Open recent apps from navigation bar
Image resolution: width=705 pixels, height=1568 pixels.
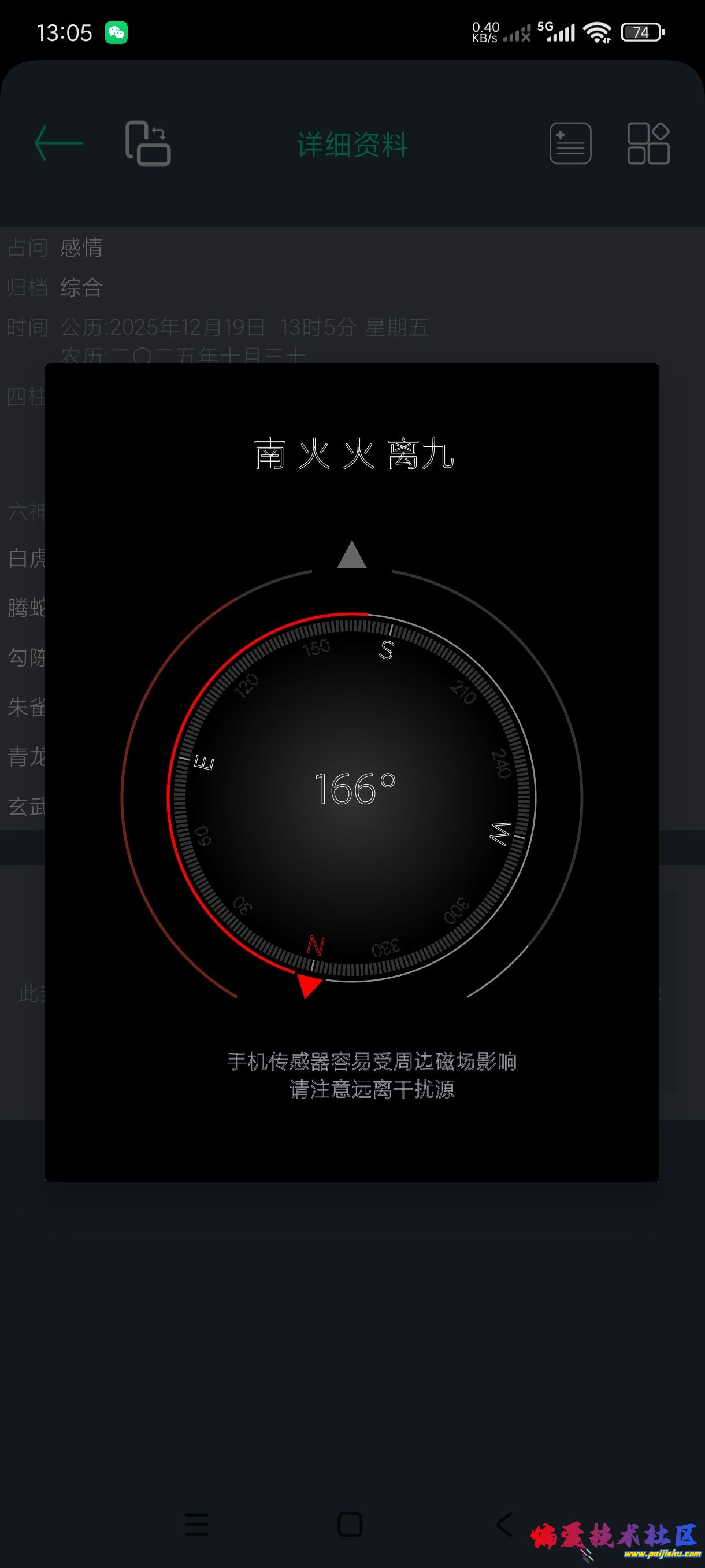[x=196, y=1525]
